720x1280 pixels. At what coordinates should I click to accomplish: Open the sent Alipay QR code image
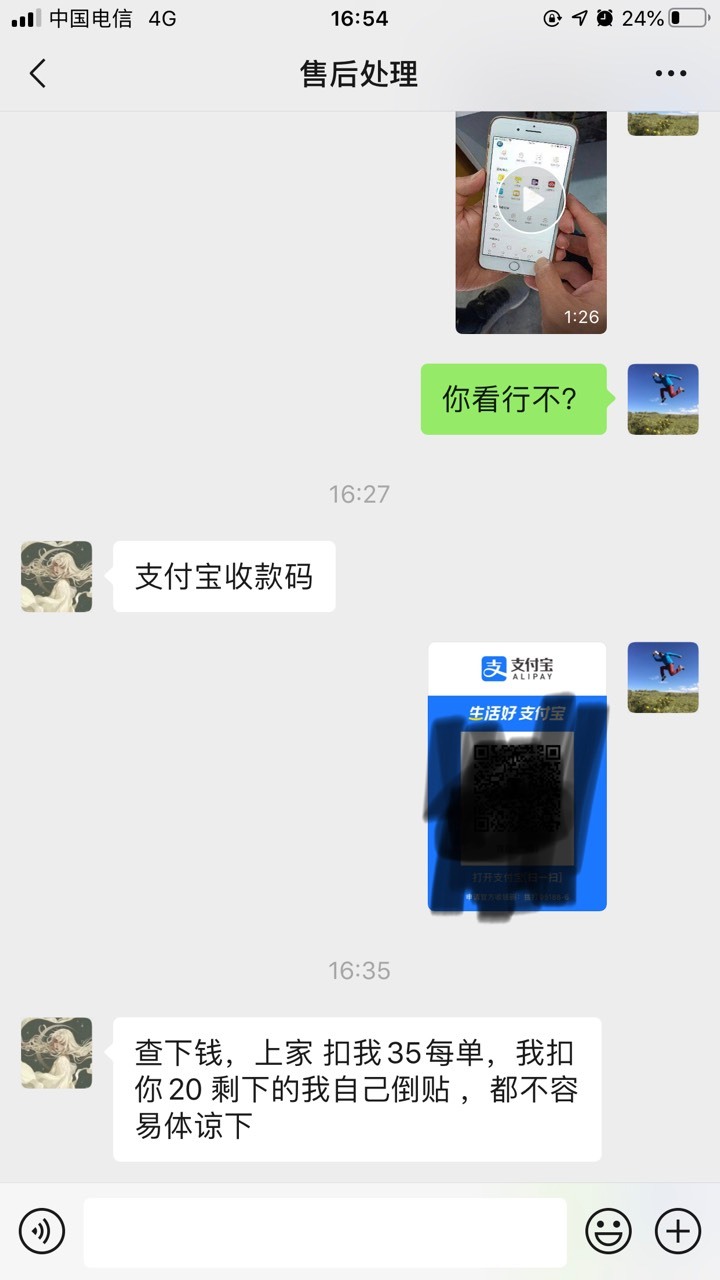pyautogui.click(x=517, y=777)
